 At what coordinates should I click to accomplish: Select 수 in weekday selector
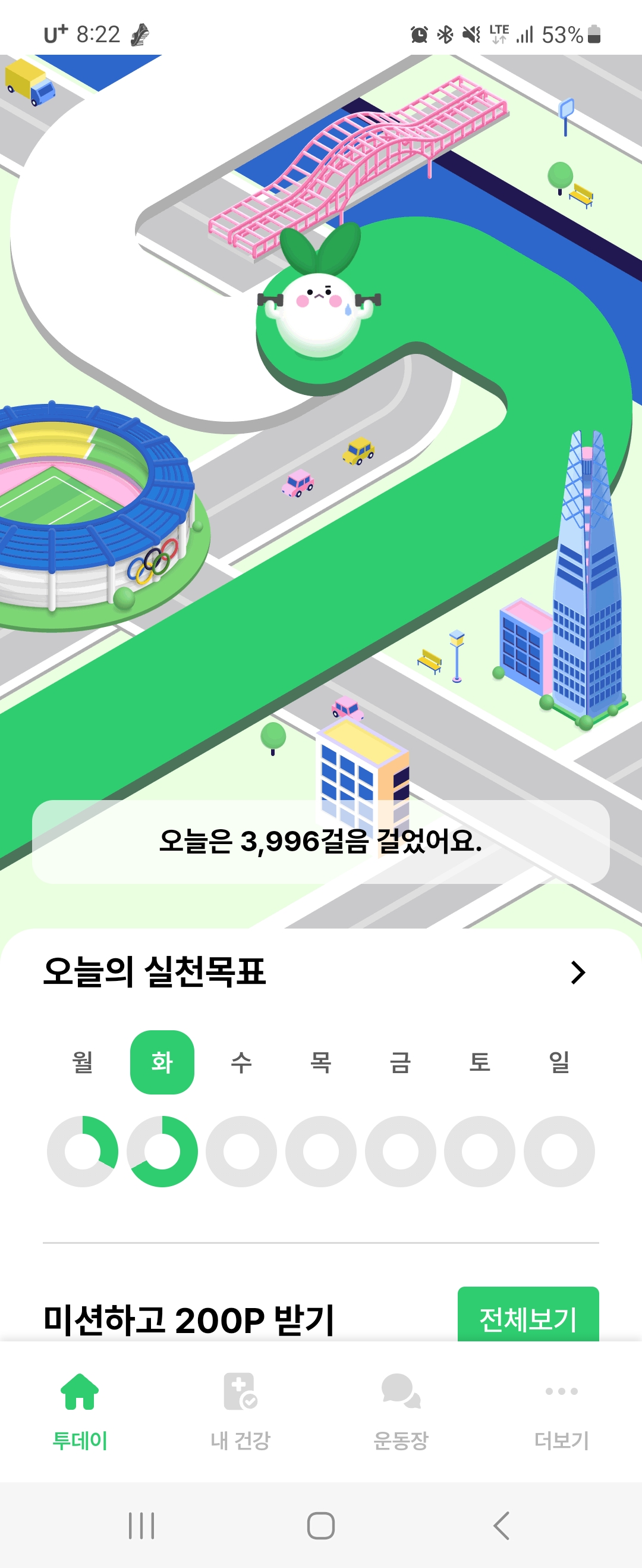pyautogui.click(x=241, y=1062)
